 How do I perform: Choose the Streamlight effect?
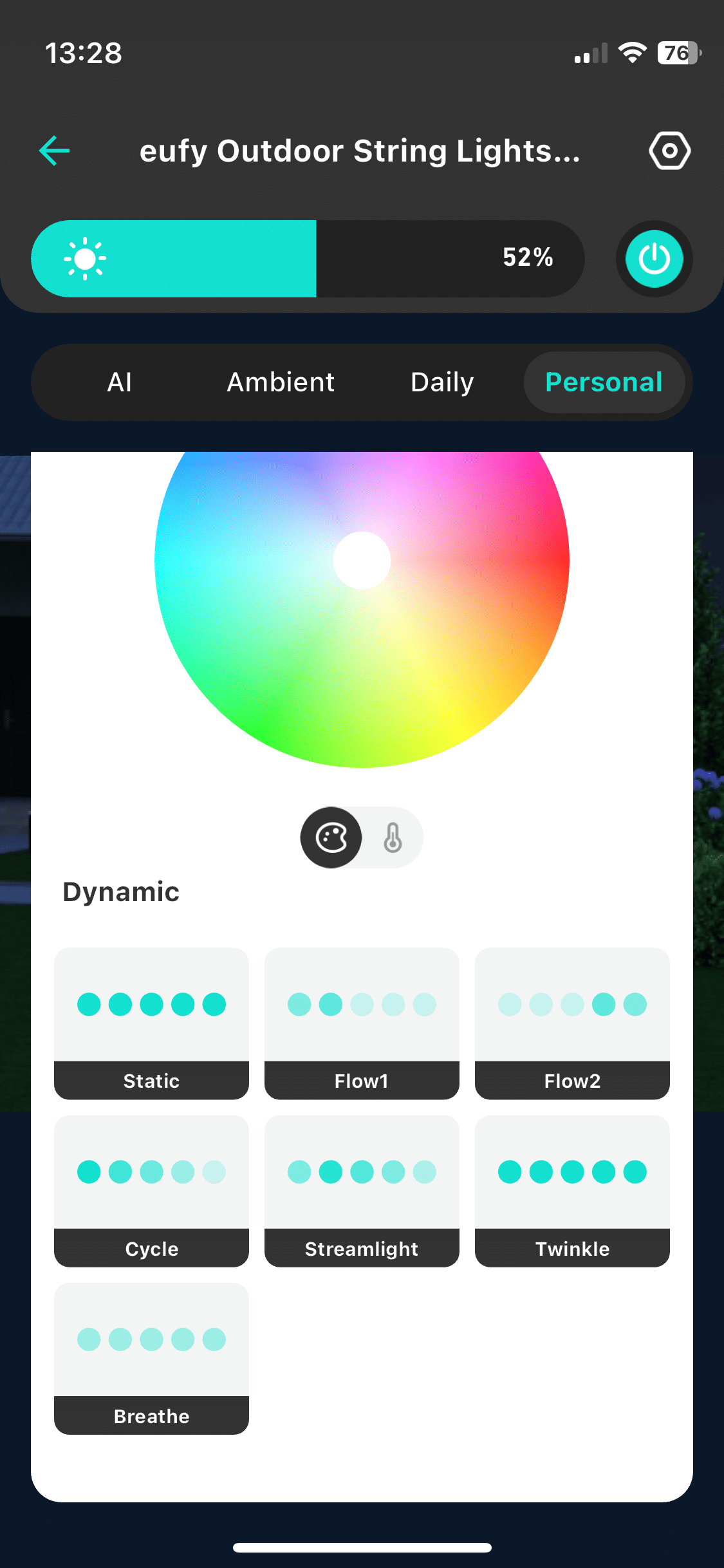click(x=362, y=1191)
